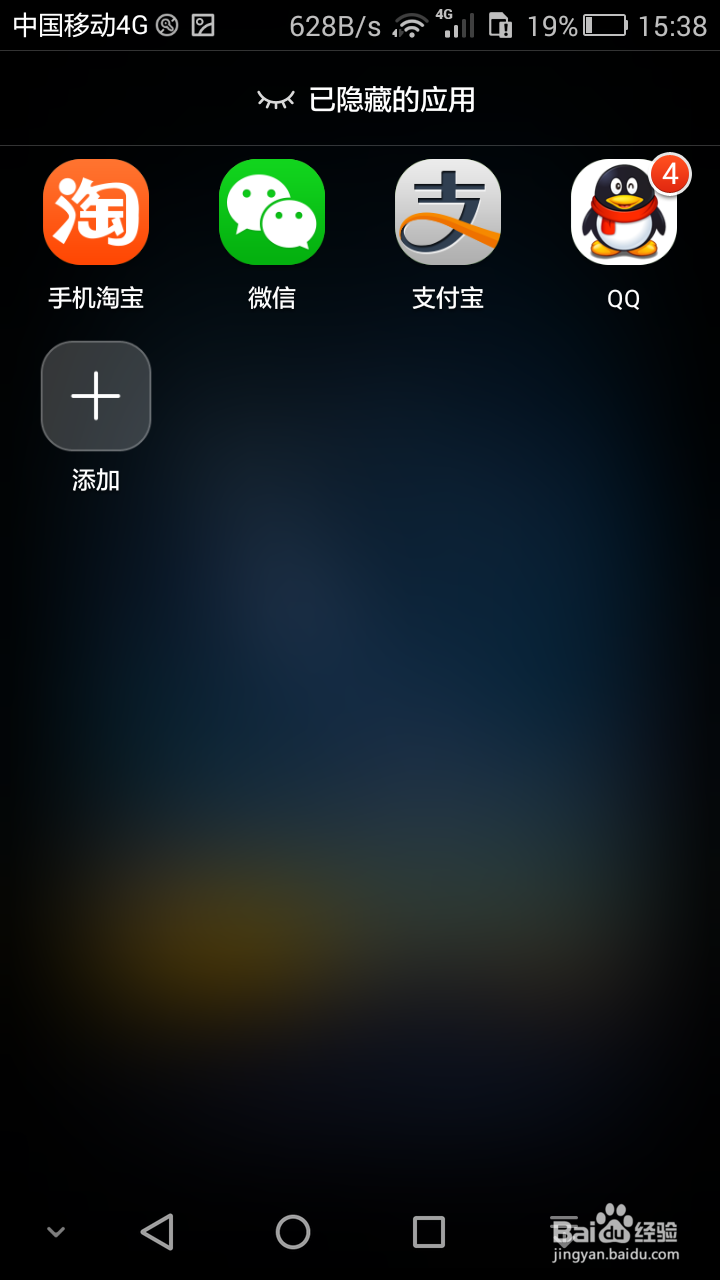This screenshot has height=1280, width=720.
Task: Collapse the navigation bar with the chevron
Action: pyautogui.click(x=55, y=1232)
